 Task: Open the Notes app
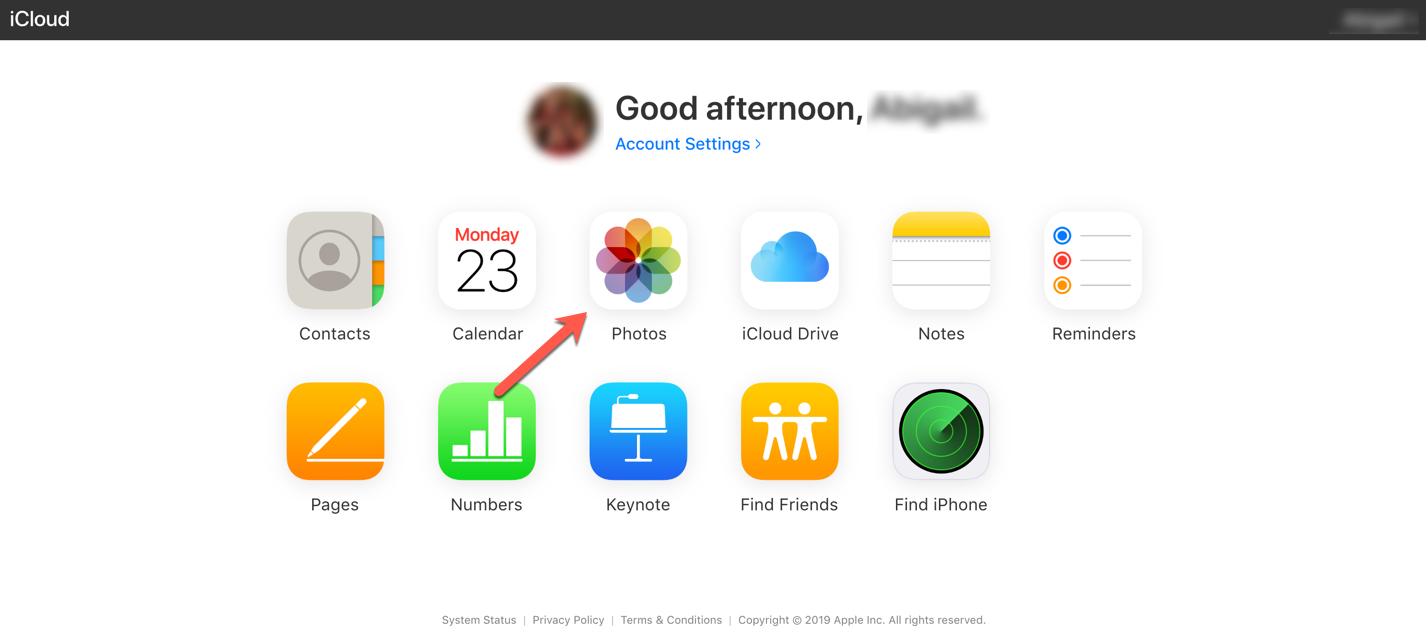pyautogui.click(x=941, y=261)
